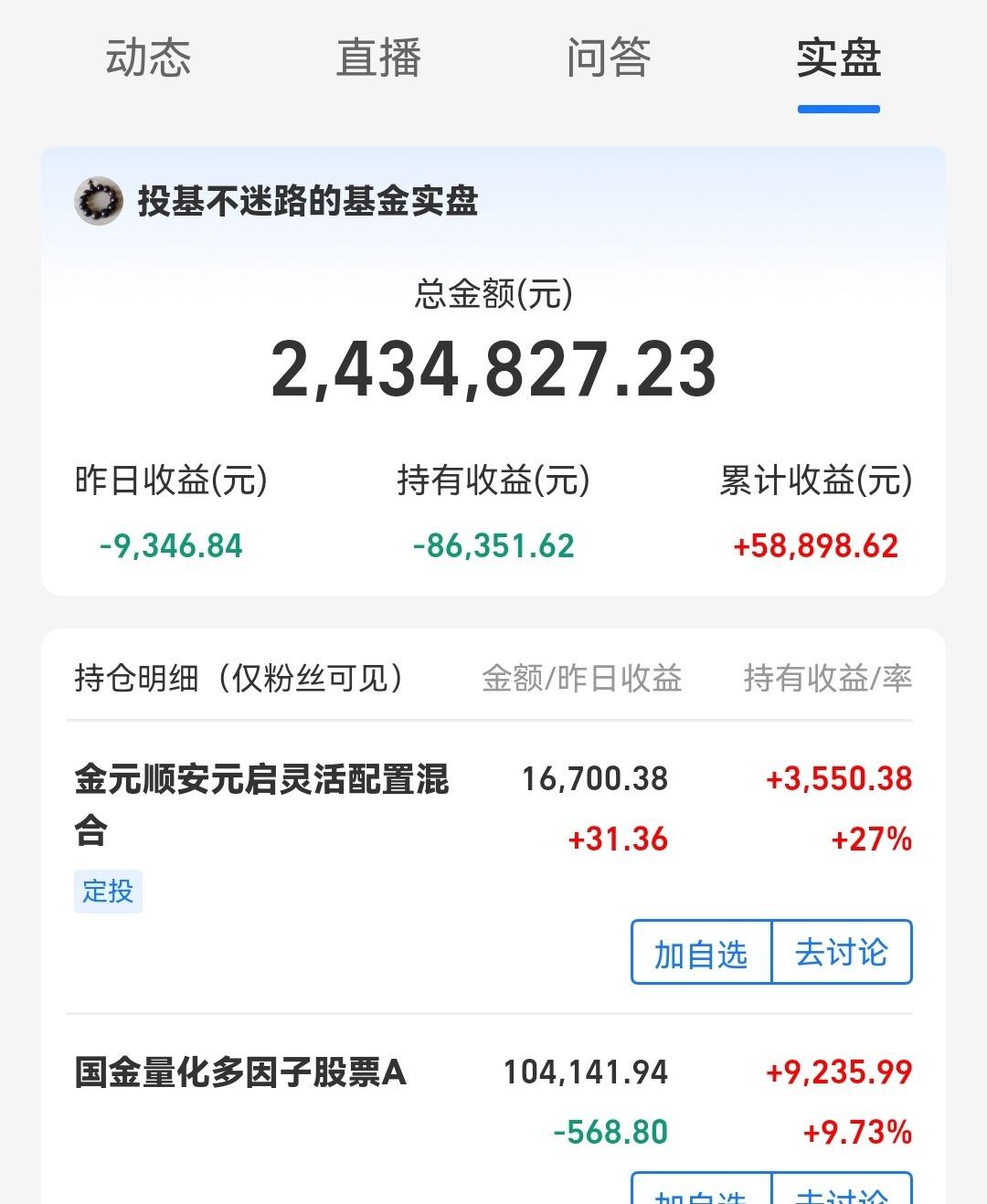Open the 投基不迷路的基金实盘 summary card

pyautogui.click(x=493, y=371)
